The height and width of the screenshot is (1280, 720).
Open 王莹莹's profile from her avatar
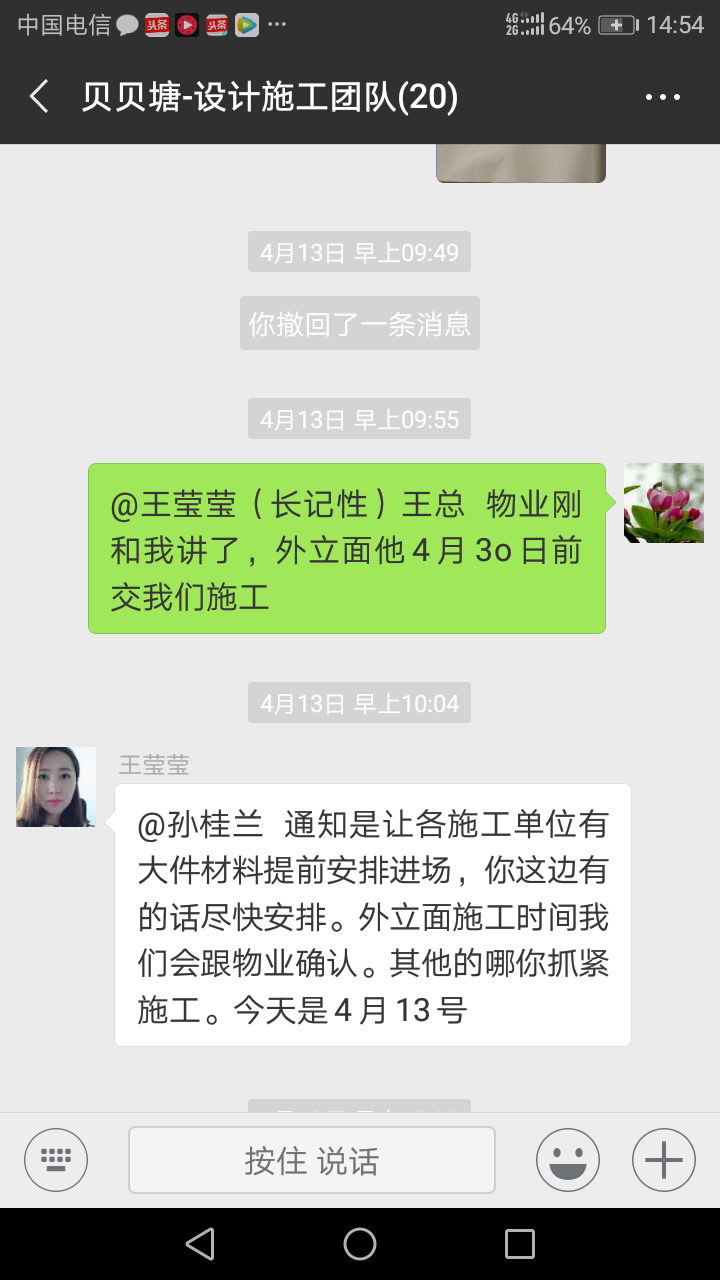click(x=56, y=787)
